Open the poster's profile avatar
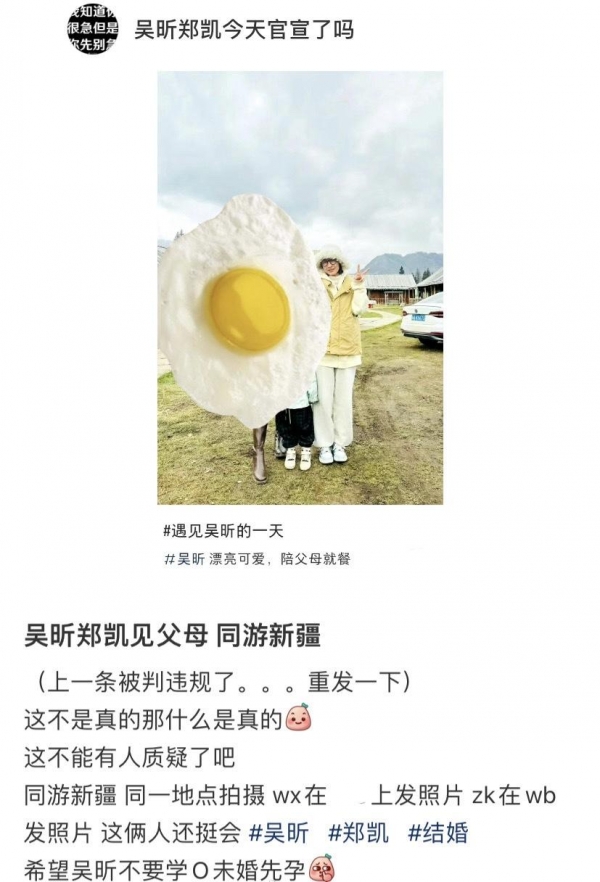 pos(92,28)
